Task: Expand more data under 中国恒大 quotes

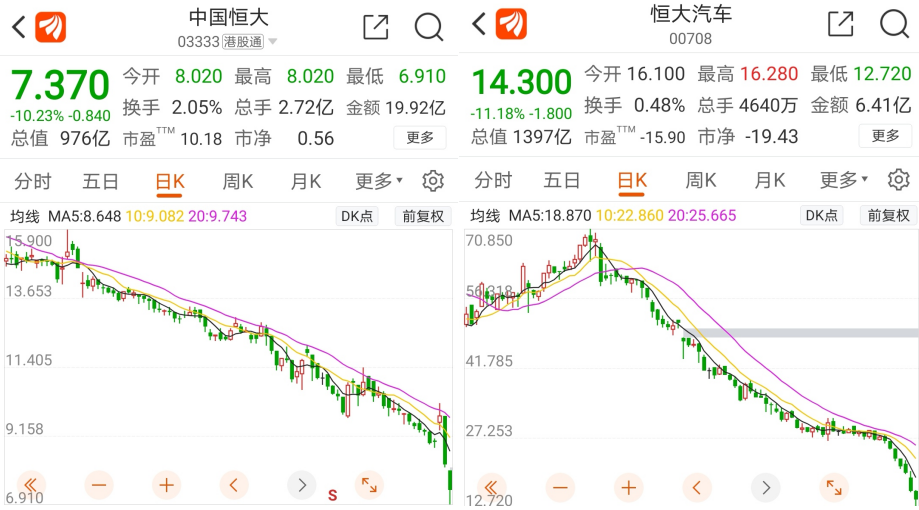Action: point(420,138)
